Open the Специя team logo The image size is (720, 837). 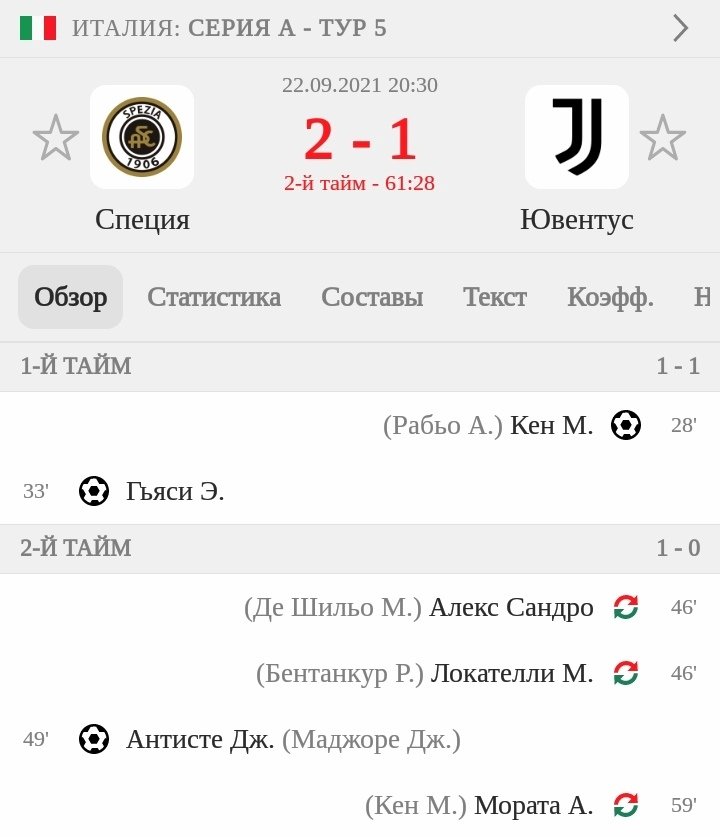click(x=142, y=137)
